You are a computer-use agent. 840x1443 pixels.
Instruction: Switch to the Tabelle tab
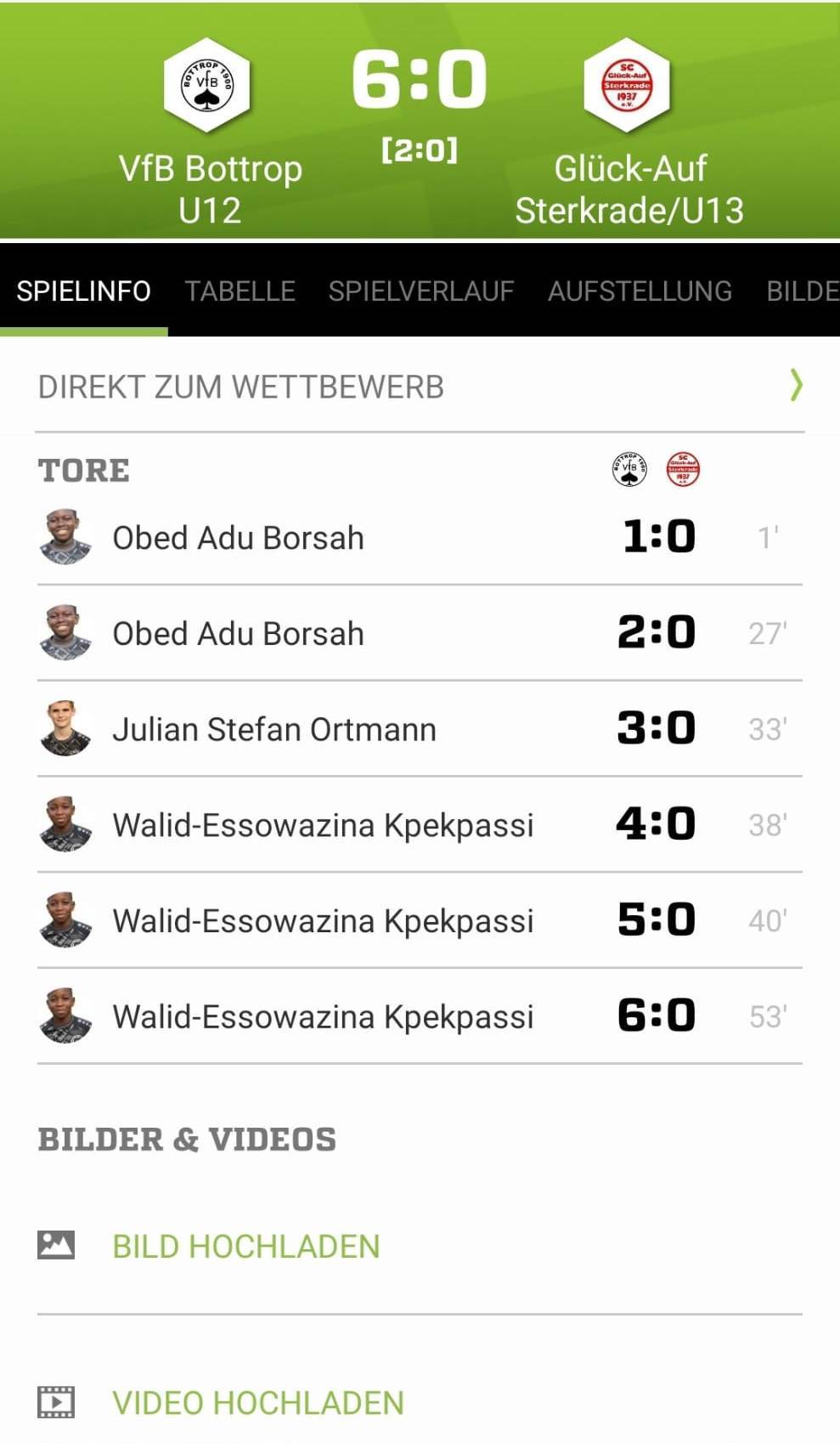click(240, 291)
